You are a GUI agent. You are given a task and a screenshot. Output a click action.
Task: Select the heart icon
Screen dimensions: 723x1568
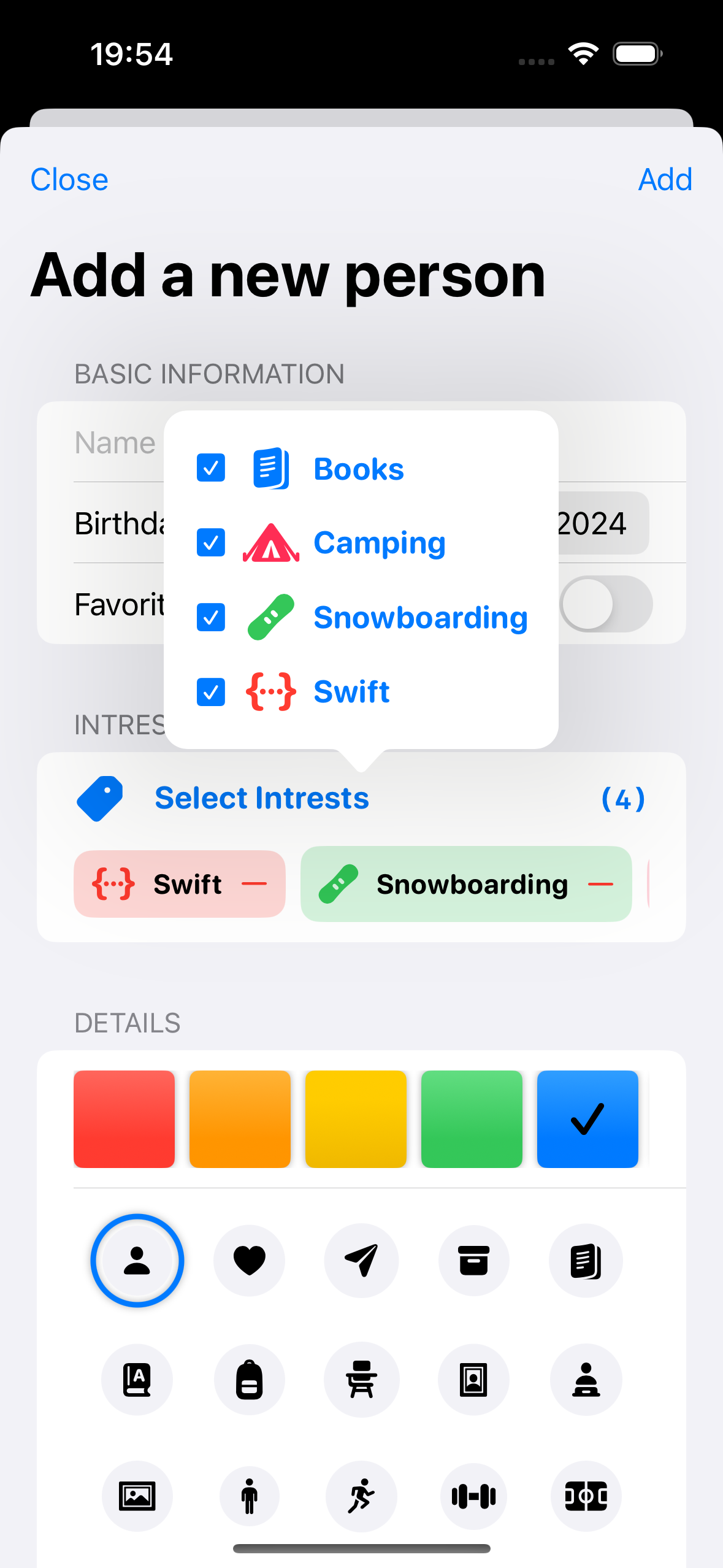[249, 1261]
